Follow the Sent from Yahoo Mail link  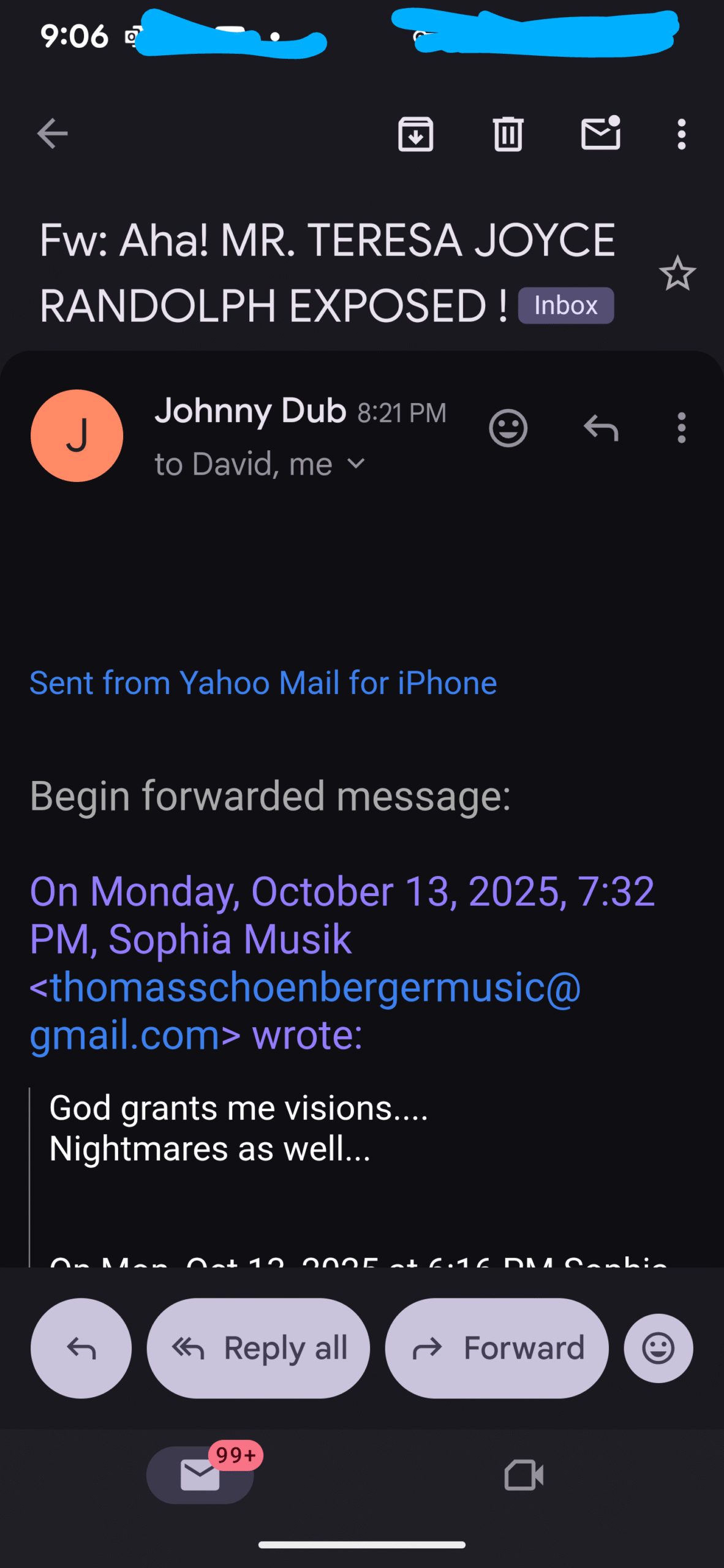click(x=263, y=683)
